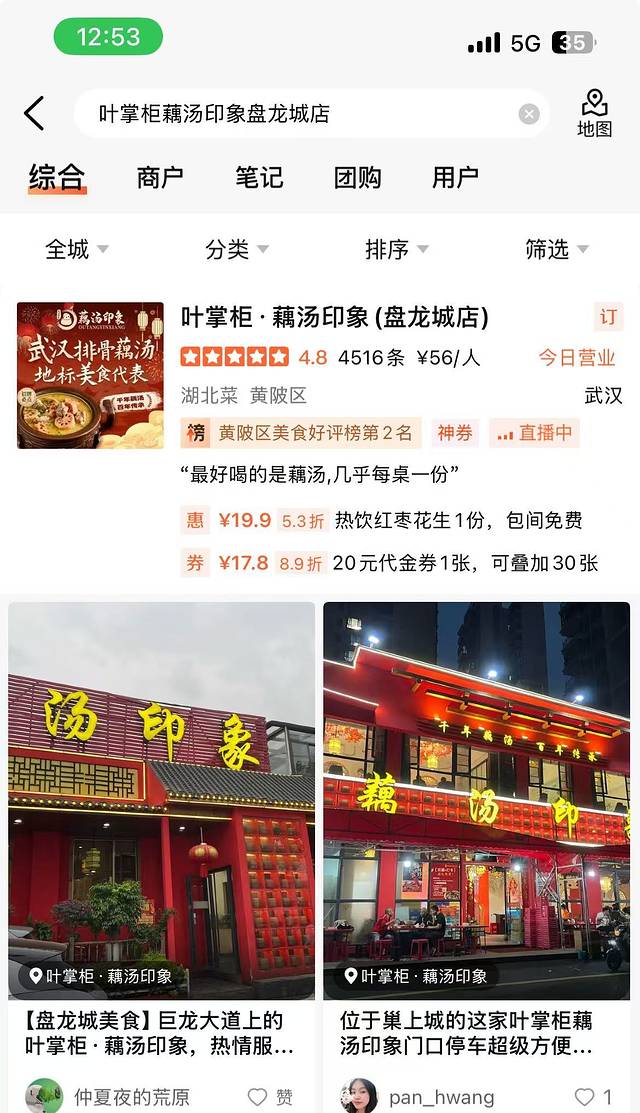
Task: Expand the 全城 area dropdown
Action: pyautogui.click(x=77, y=249)
